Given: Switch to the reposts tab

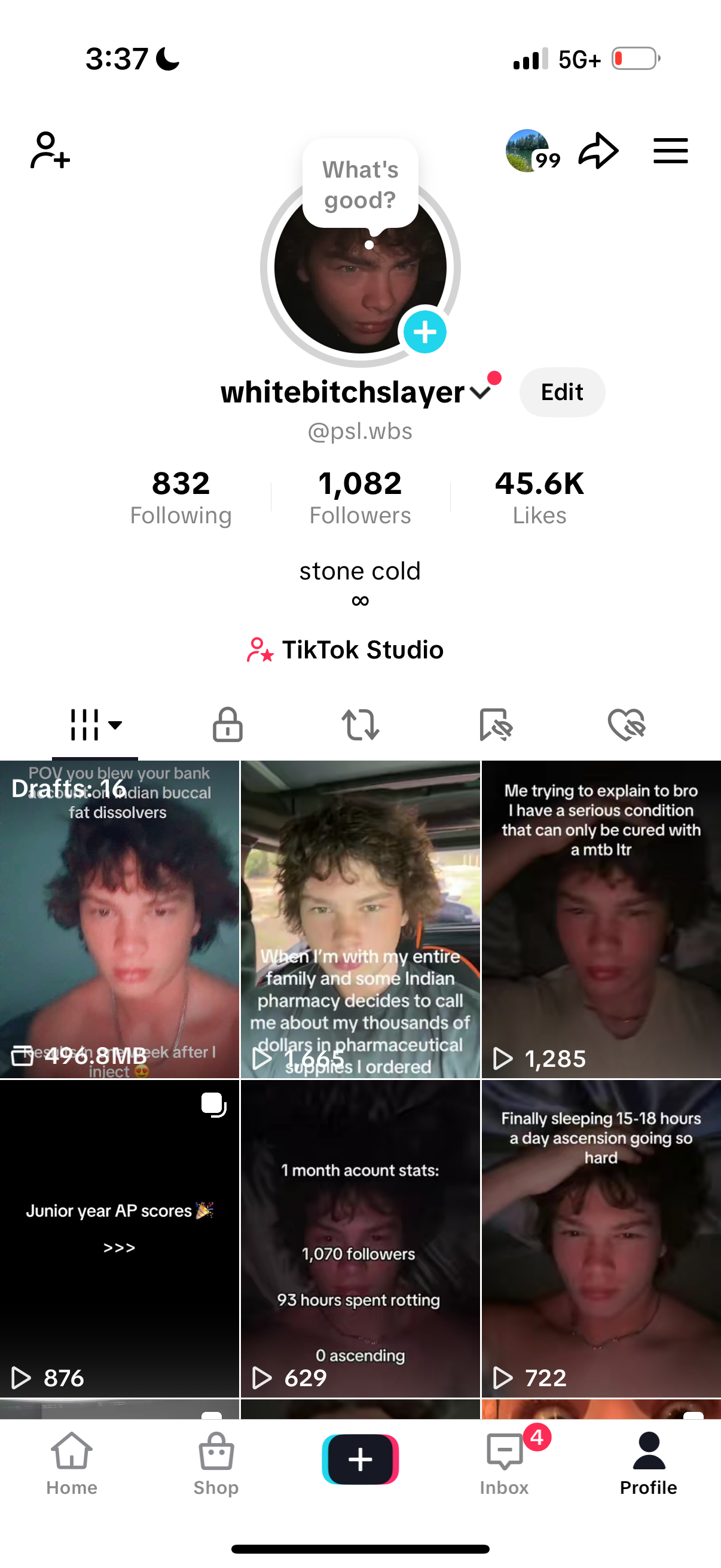Looking at the screenshot, I should coord(360,724).
